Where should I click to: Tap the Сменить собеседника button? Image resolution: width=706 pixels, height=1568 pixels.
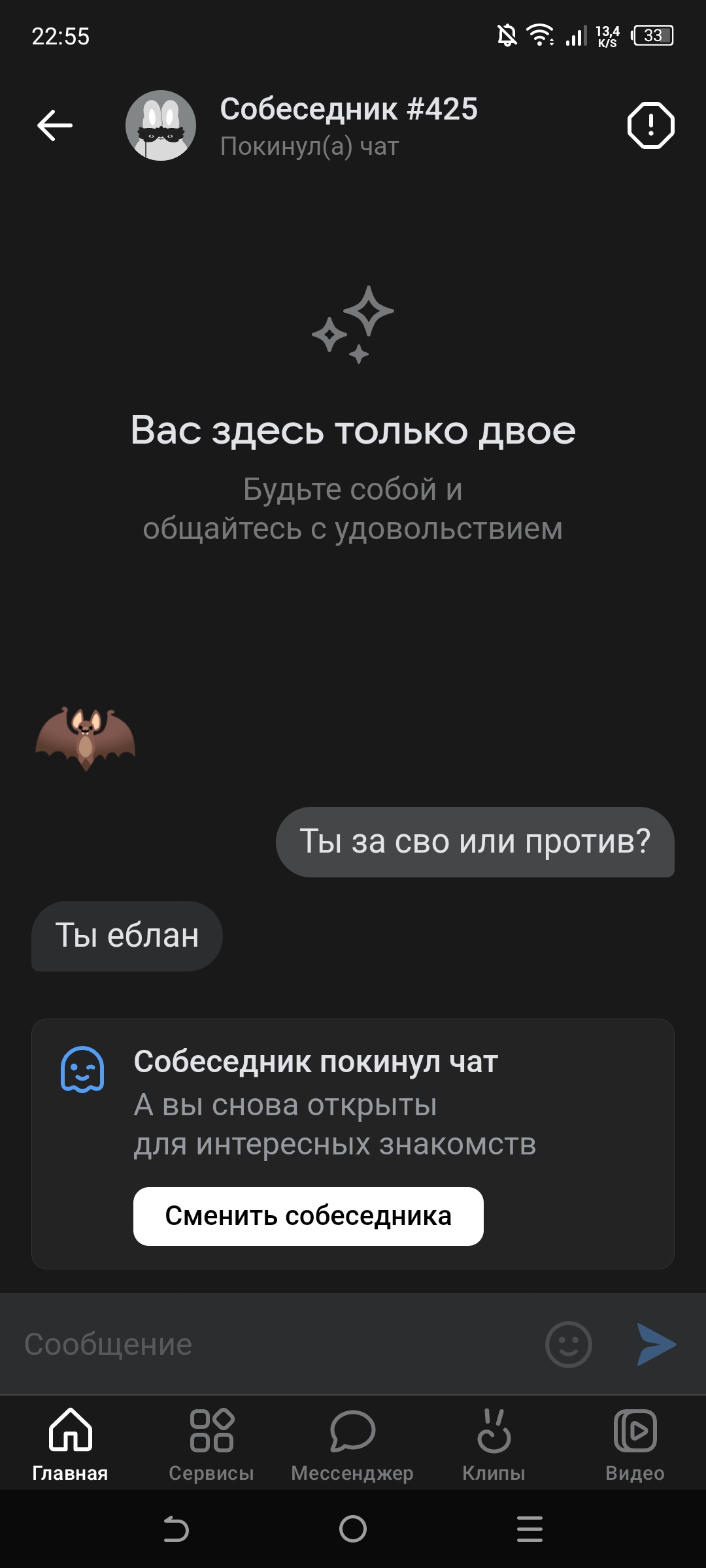click(309, 1217)
